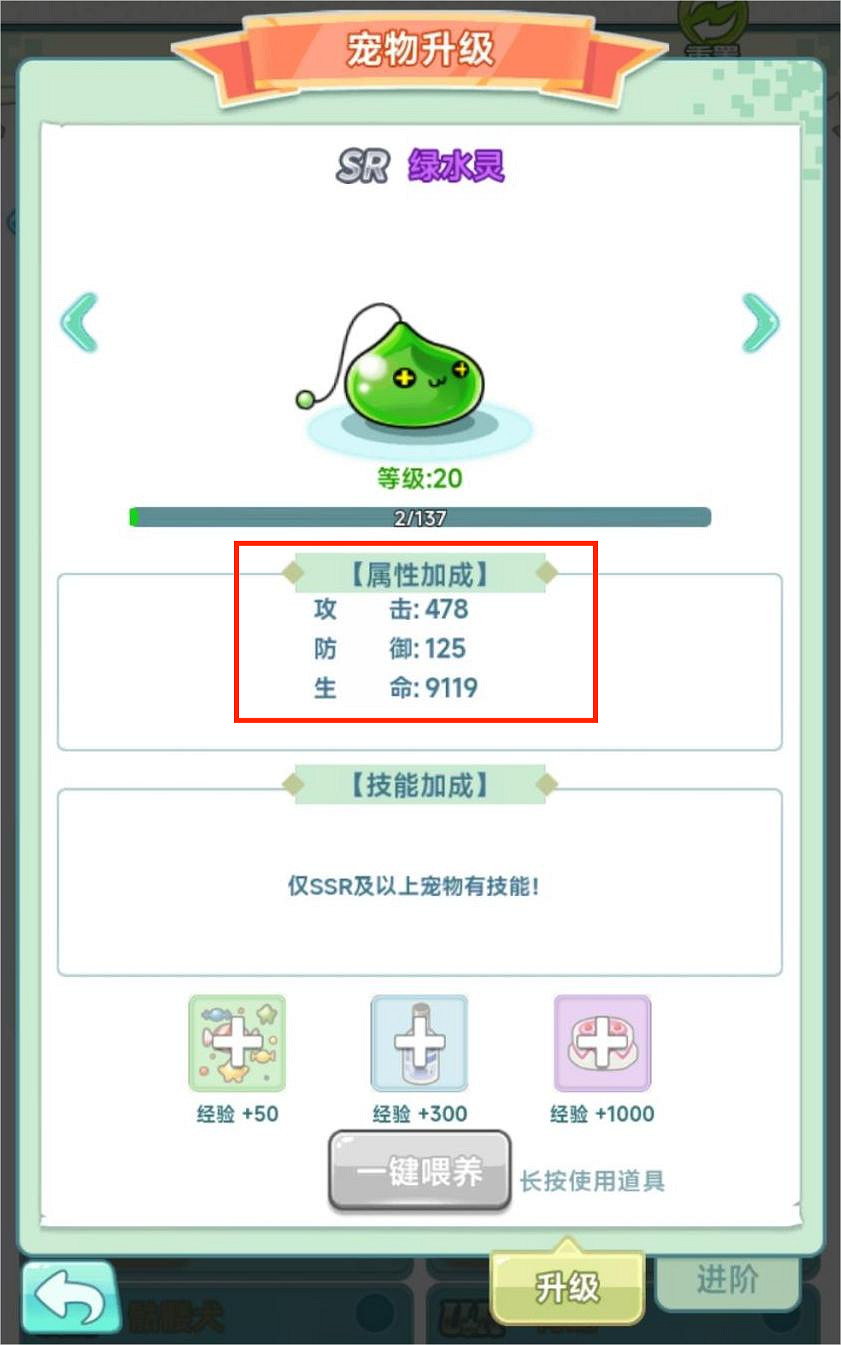
Task: Browse to the next pet with right arrow
Action: 762,322
